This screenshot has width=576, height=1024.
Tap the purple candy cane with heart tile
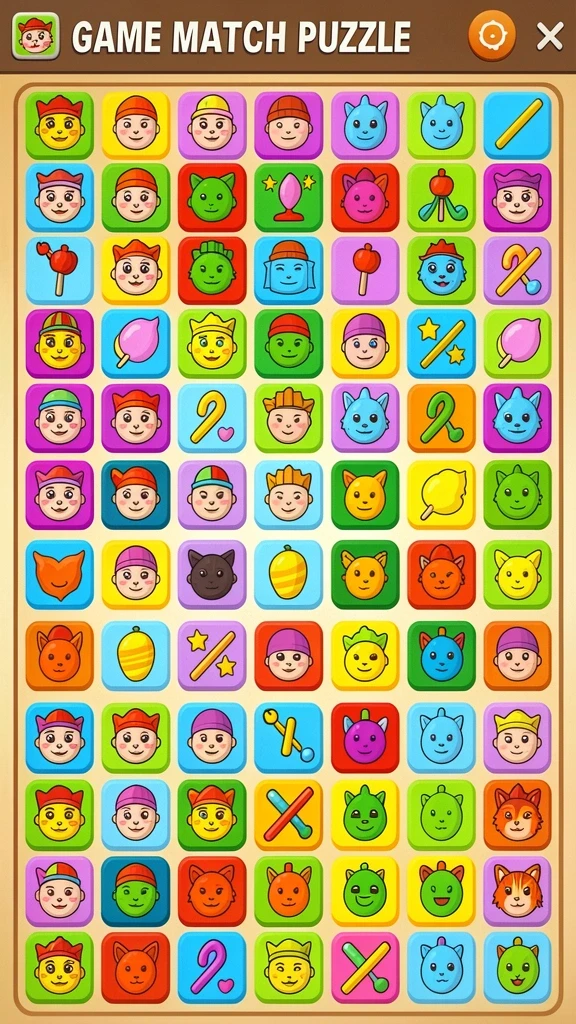[212, 967]
